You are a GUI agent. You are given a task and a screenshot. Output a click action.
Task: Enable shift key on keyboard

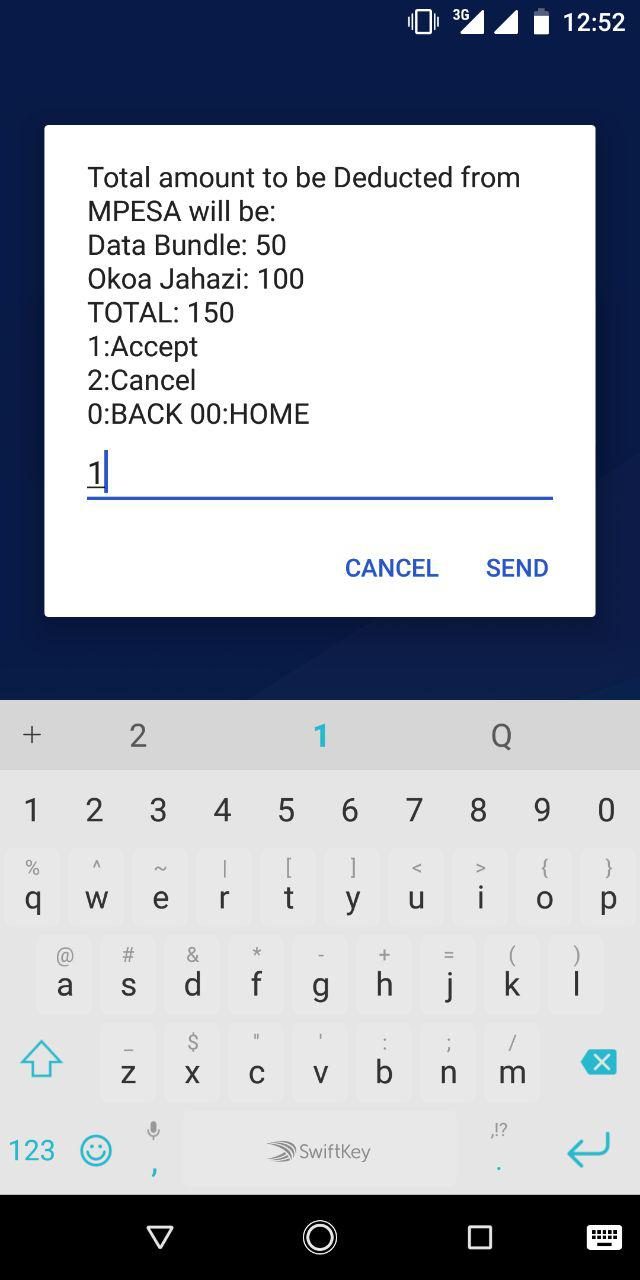[42, 1060]
